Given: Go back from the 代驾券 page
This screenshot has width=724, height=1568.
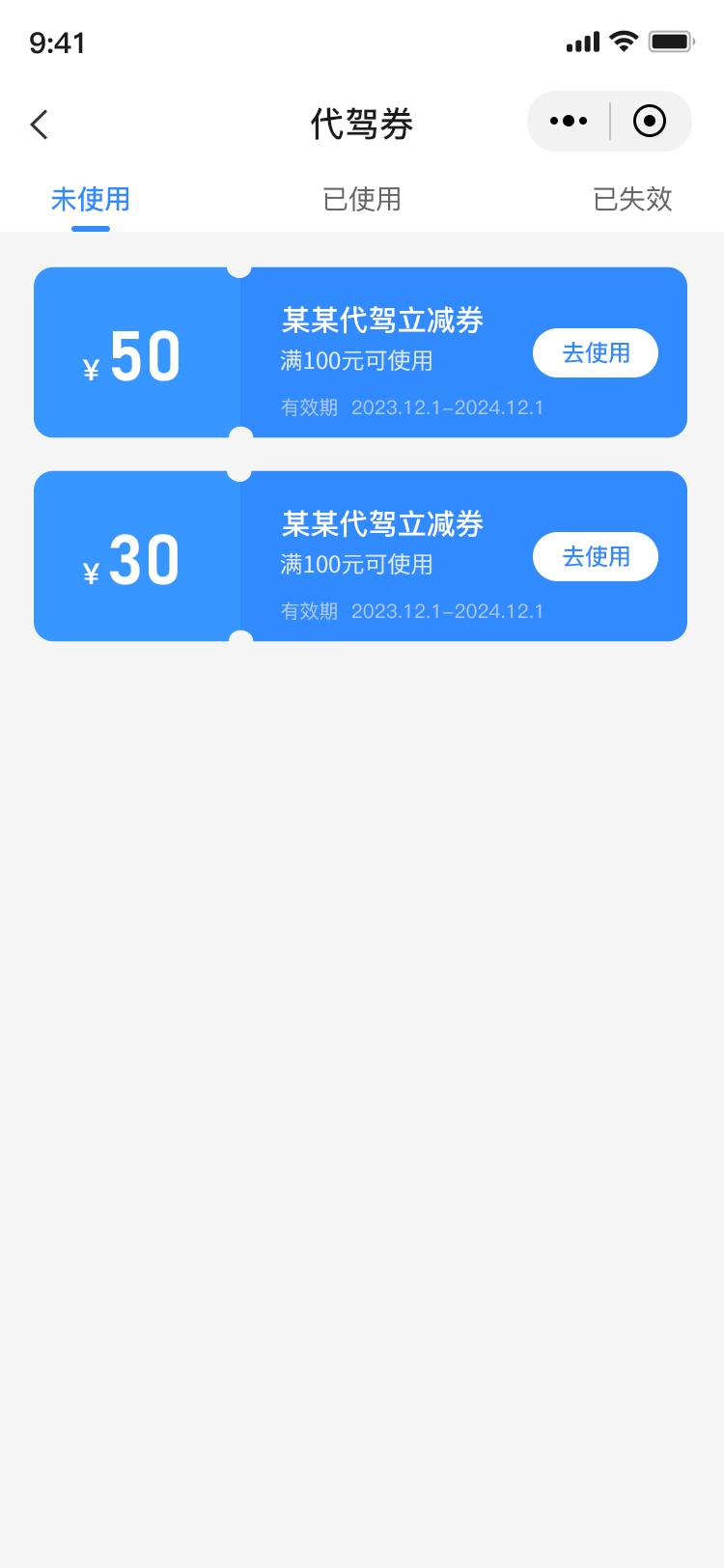Looking at the screenshot, I should [x=39, y=125].
